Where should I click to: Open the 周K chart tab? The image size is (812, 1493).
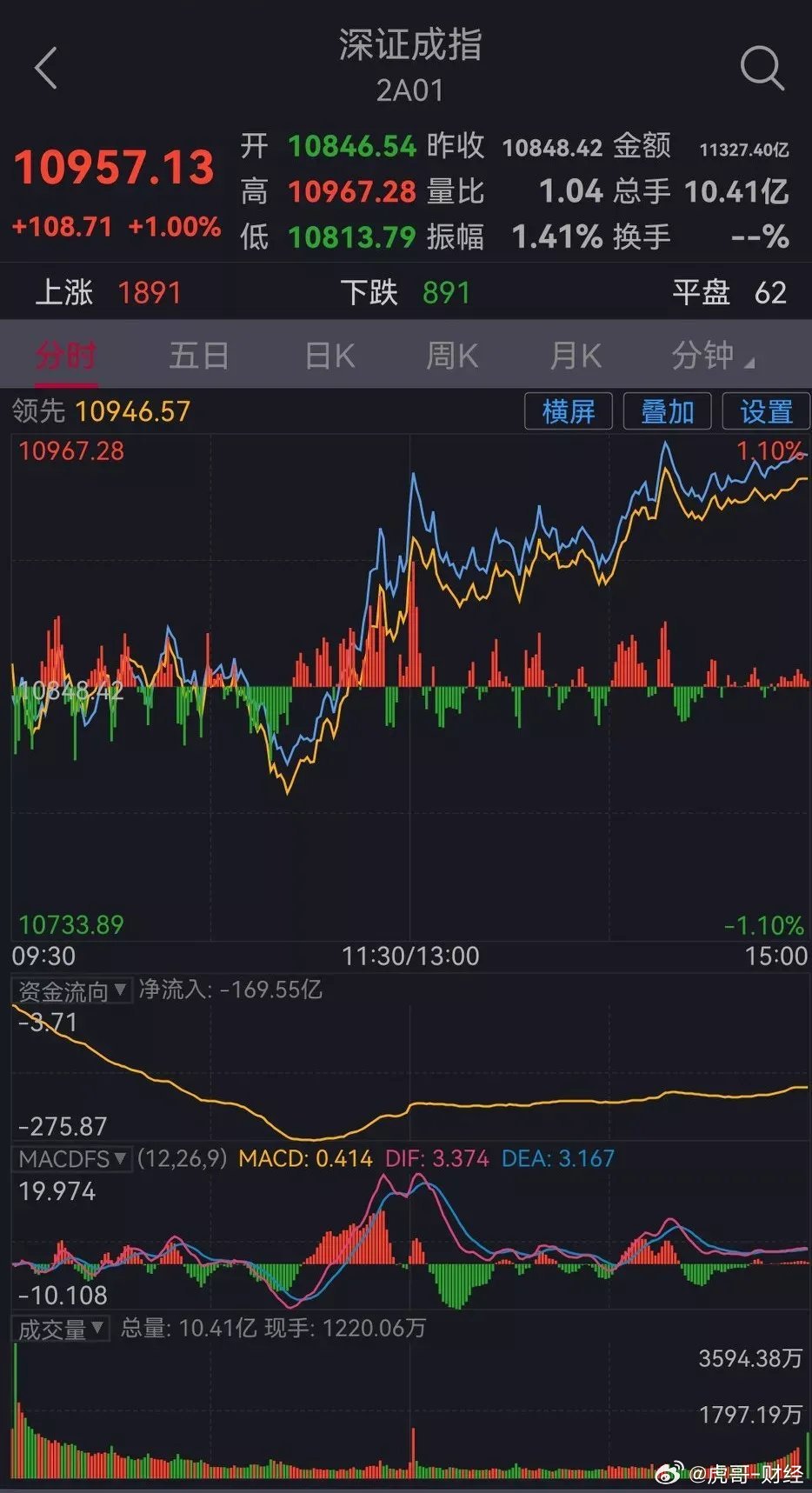click(452, 356)
